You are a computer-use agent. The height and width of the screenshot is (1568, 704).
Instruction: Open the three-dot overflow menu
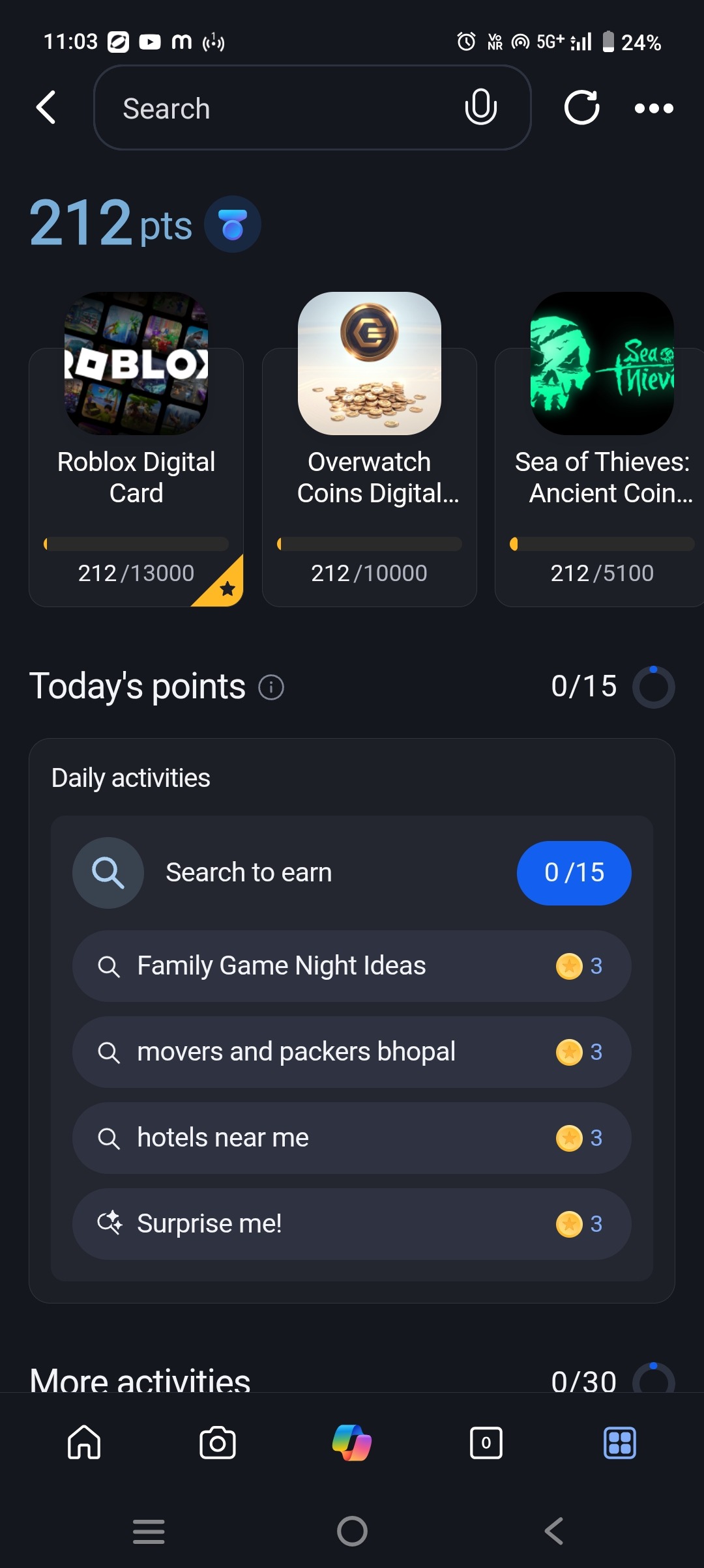pos(653,108)
